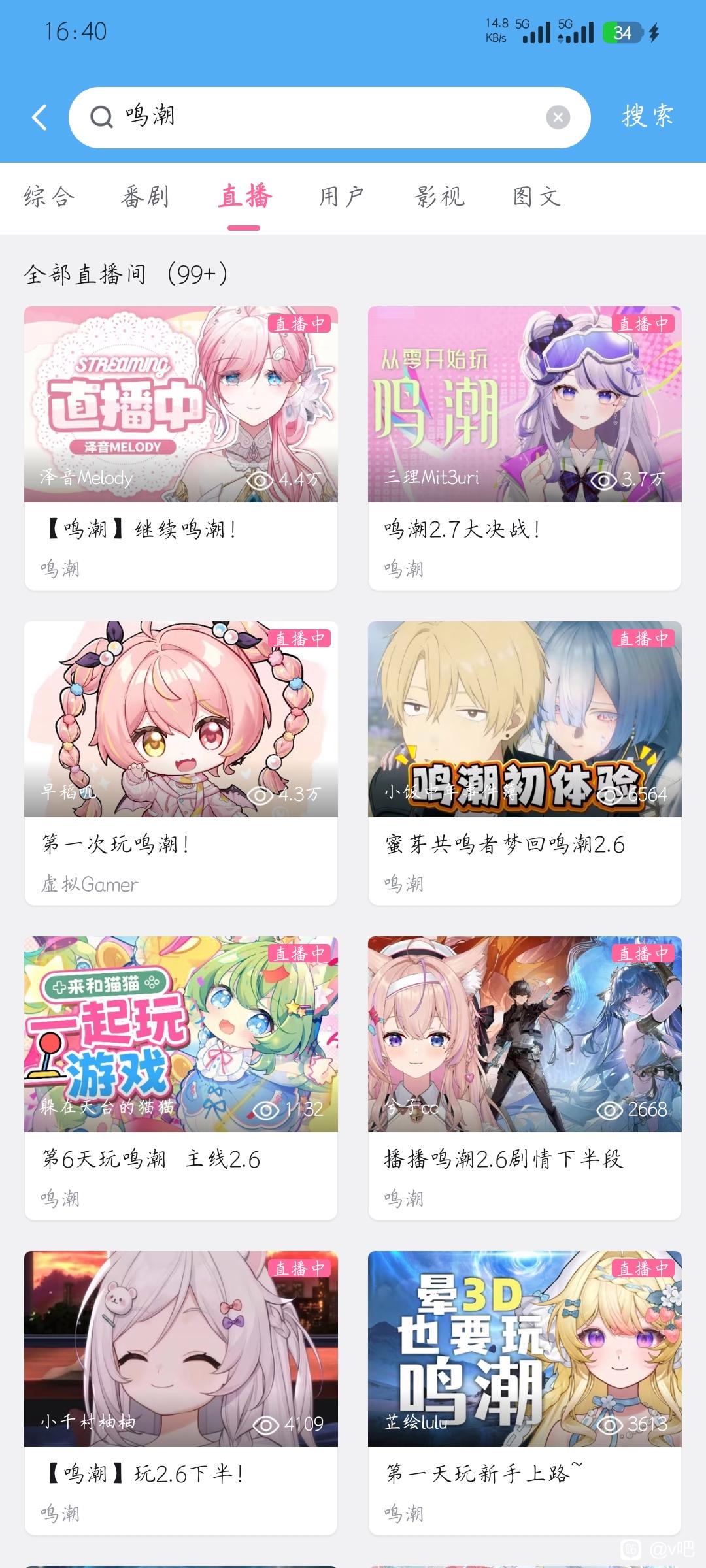
Task: Go back using the arrow icon
Action: tap(40, 118)
